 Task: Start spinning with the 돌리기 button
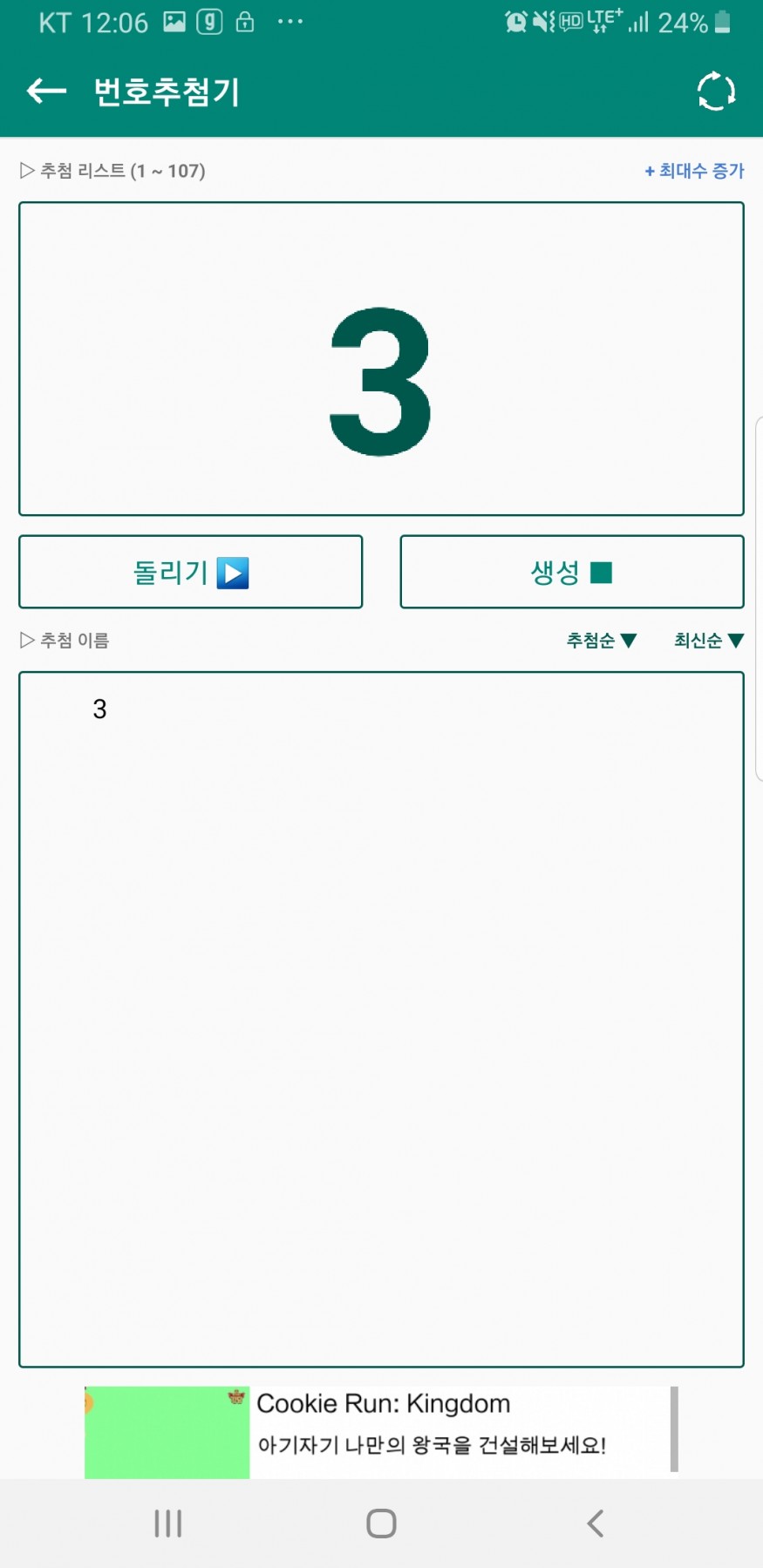tap(190, 572)
